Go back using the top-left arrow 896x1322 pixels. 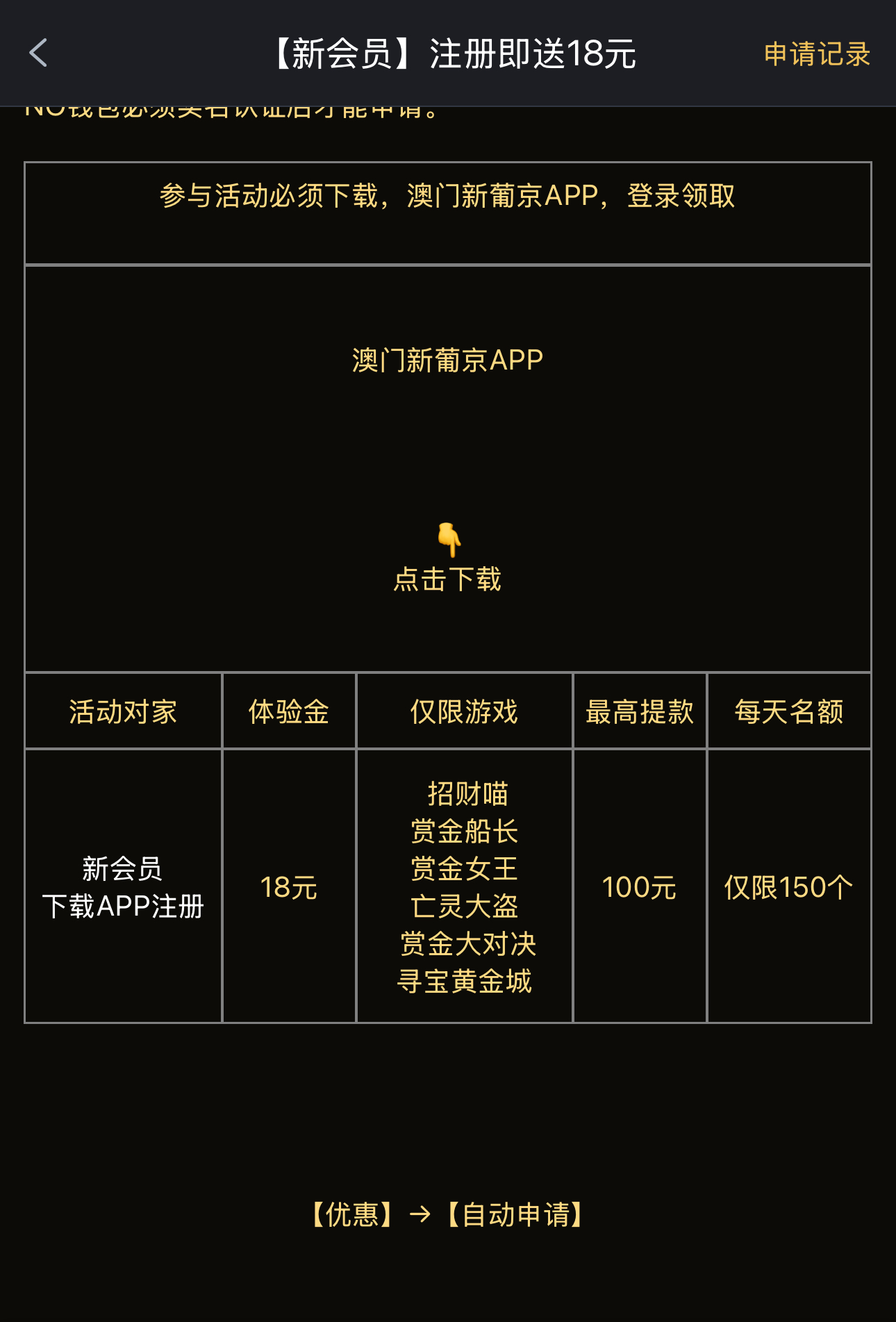tap(38, 53)
